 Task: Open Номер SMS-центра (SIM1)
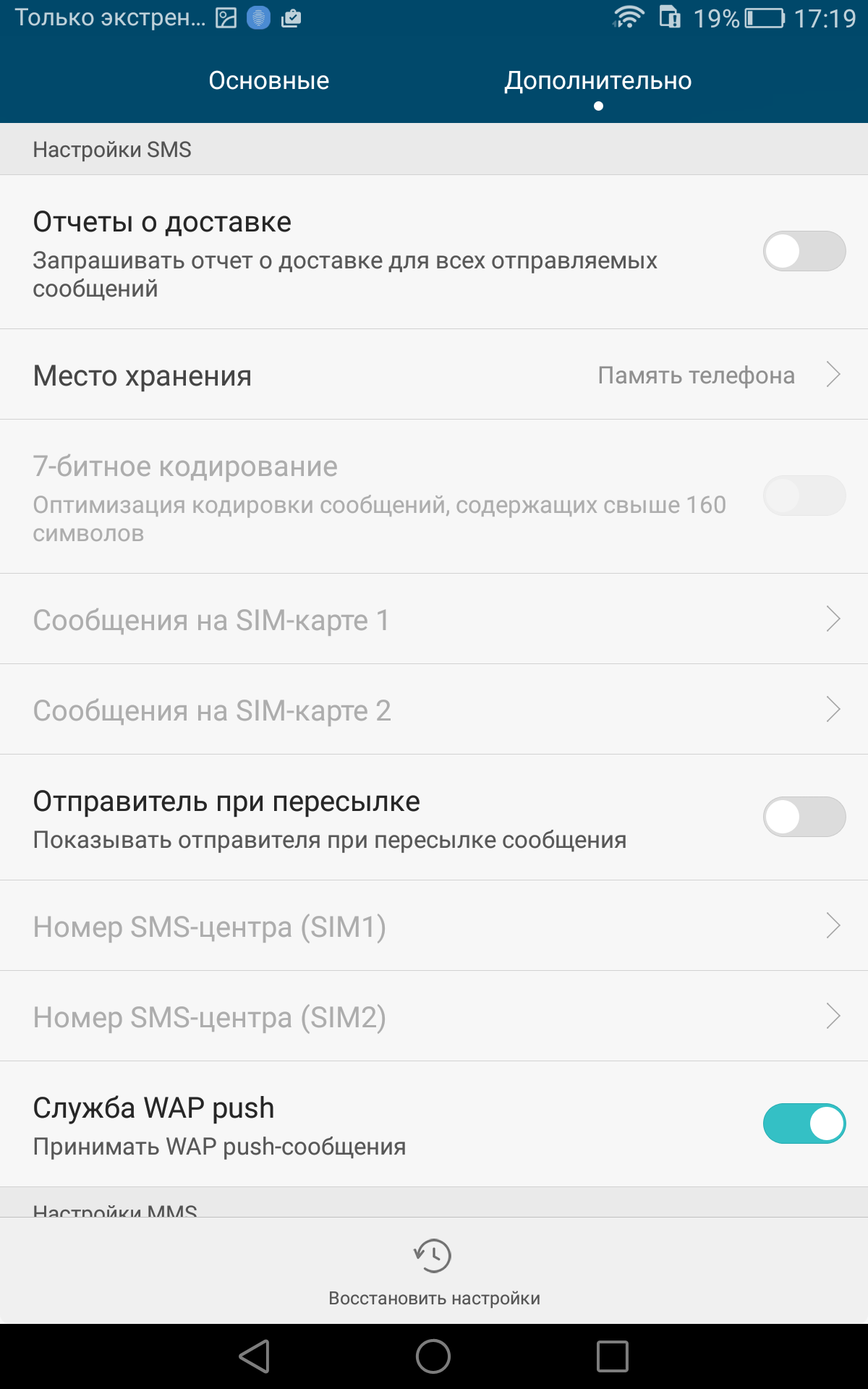(434, 926)
